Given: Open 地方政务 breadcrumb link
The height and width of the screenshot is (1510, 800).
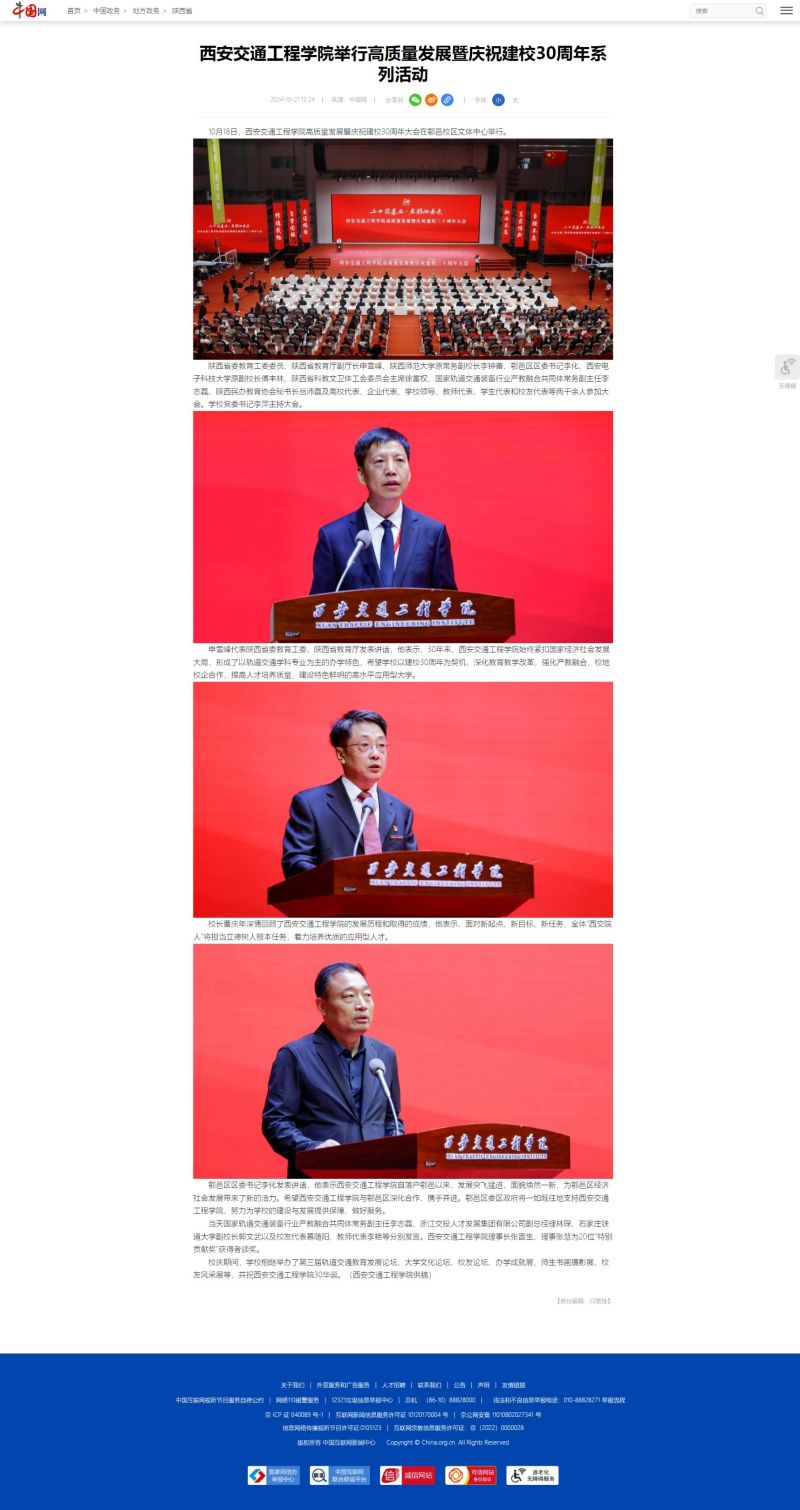Looking at the screenshot, I should 146,11.
